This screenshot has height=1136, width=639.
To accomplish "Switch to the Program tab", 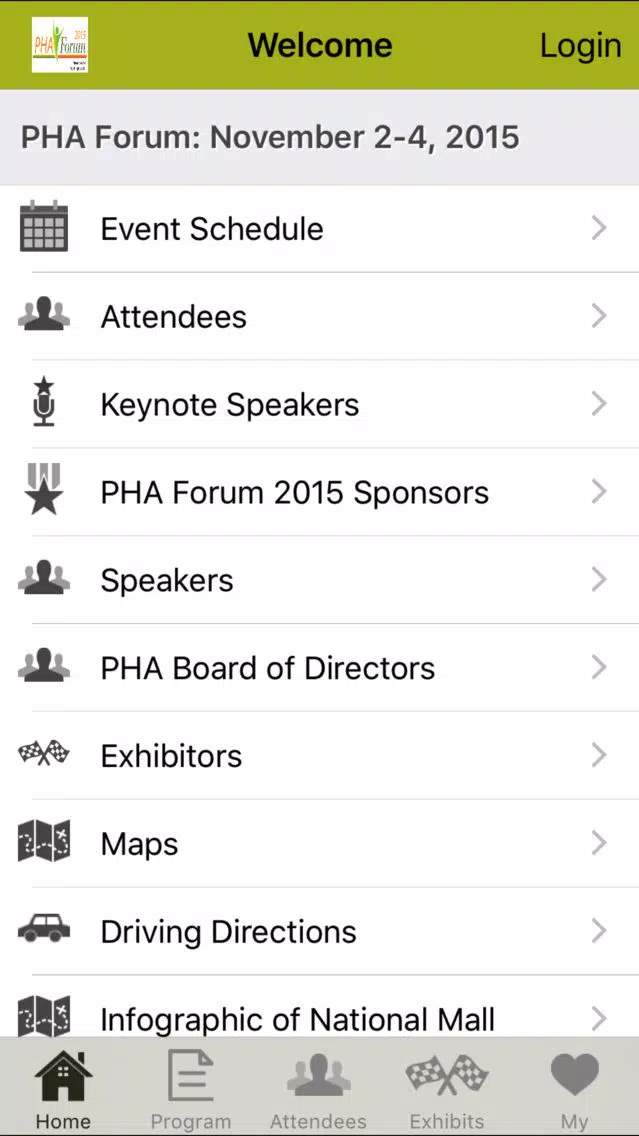I will click(191, 1087).
